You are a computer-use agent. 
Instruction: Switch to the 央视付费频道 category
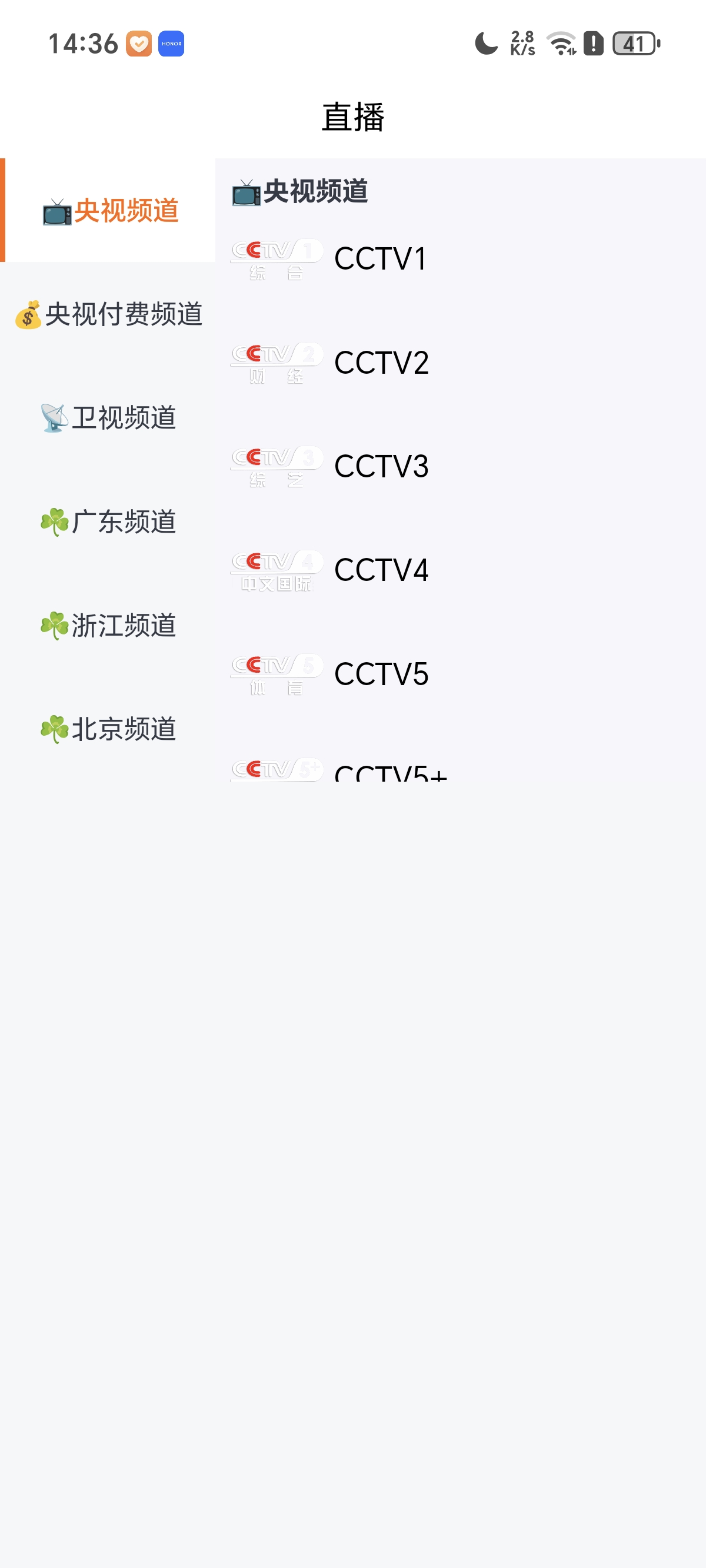pyautogui.click(x=108, y=314)
